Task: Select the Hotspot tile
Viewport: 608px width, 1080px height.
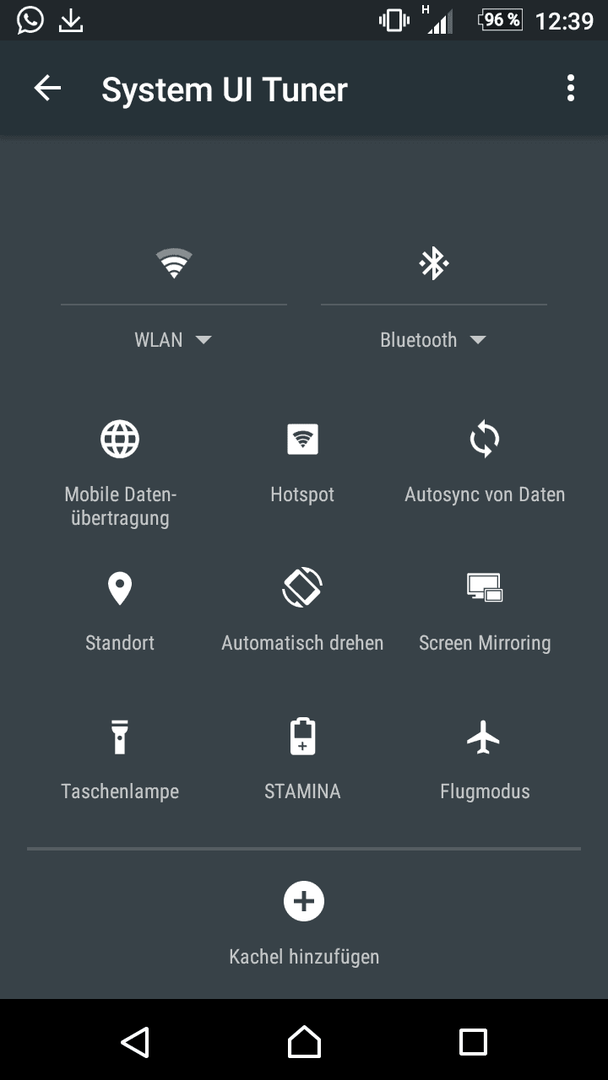Action: [302, 465]
